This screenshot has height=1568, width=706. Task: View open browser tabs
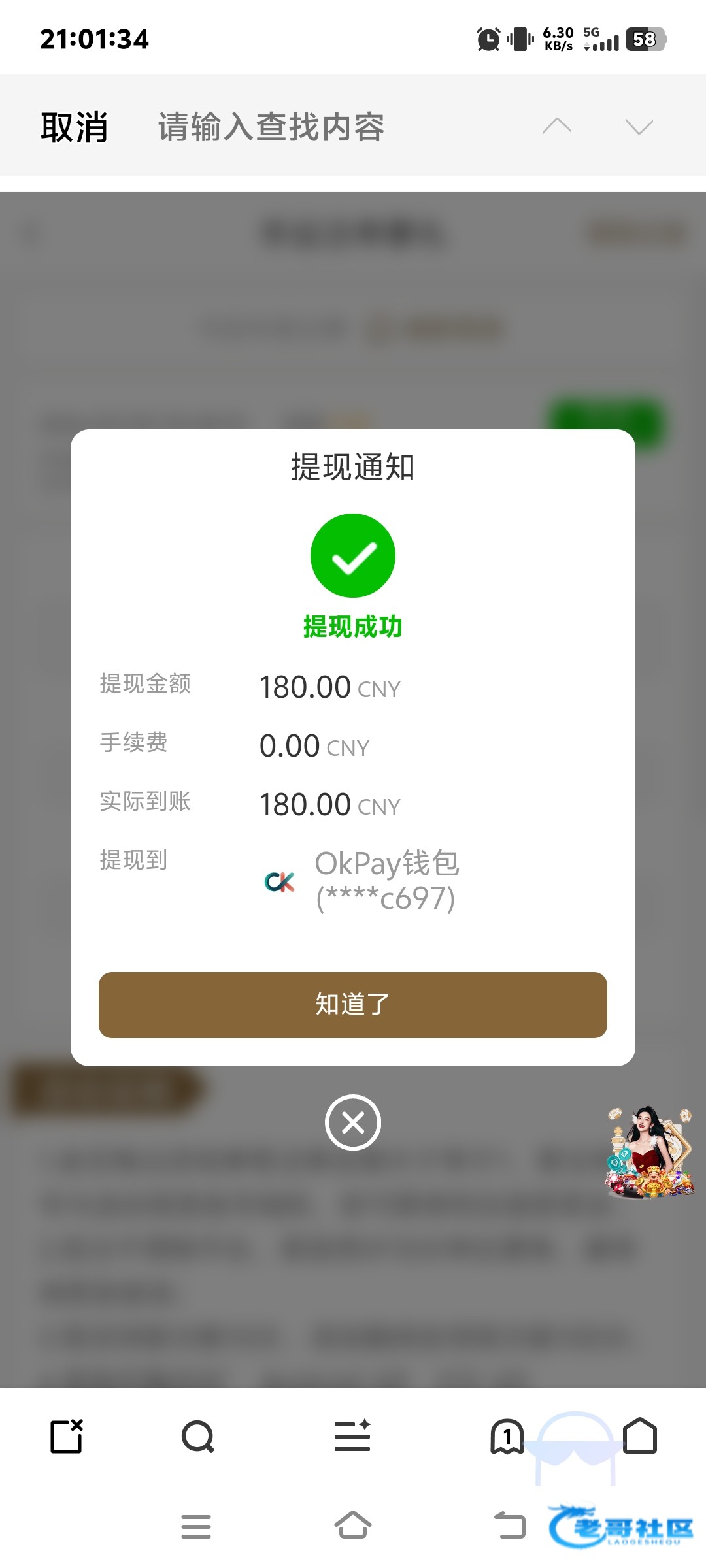(x=507, y=1437)
